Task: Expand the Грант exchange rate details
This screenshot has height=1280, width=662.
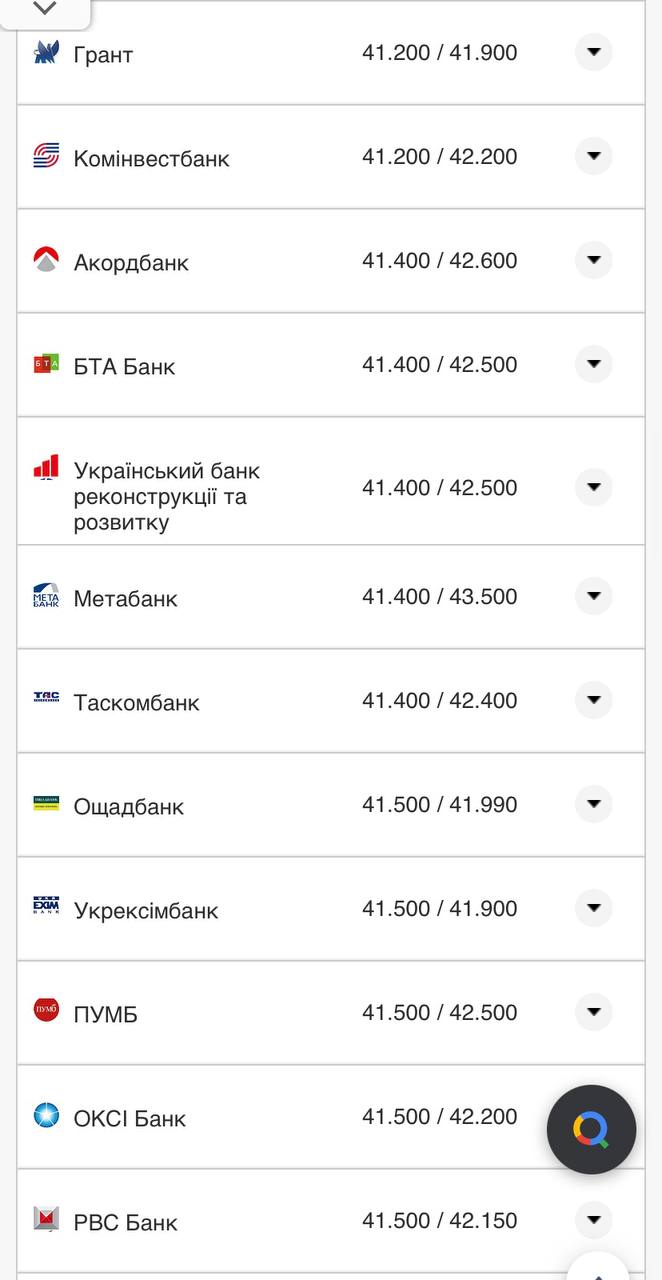Action: [593, 52]
